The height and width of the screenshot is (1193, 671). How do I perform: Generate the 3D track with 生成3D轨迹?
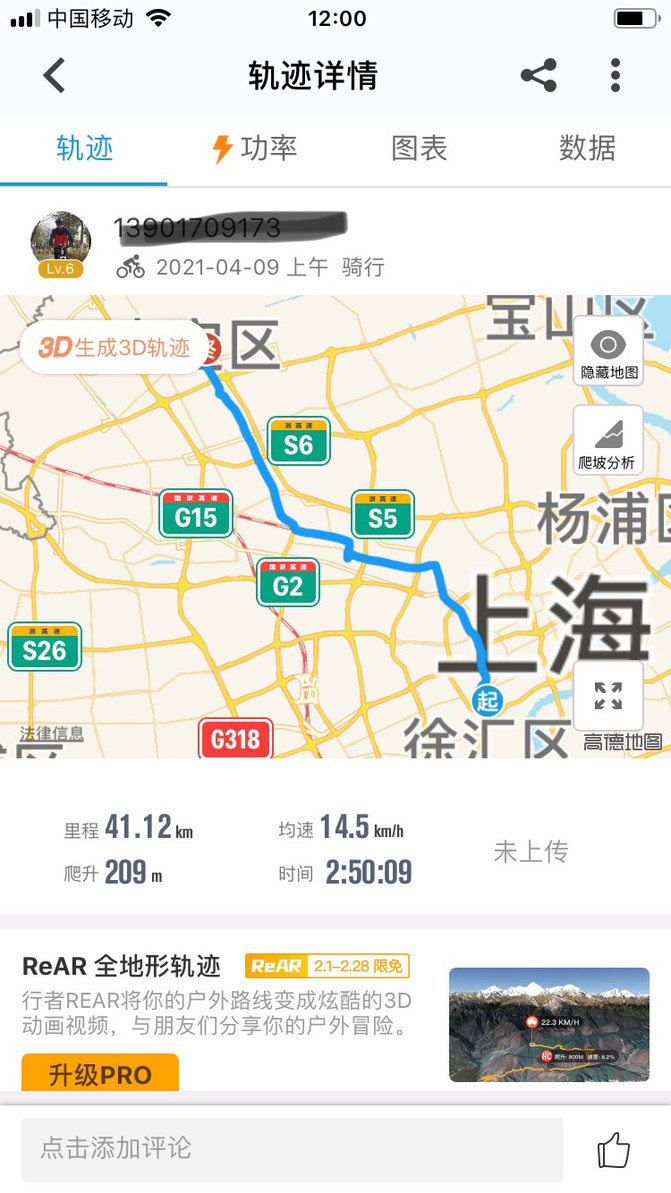[114, 347]
